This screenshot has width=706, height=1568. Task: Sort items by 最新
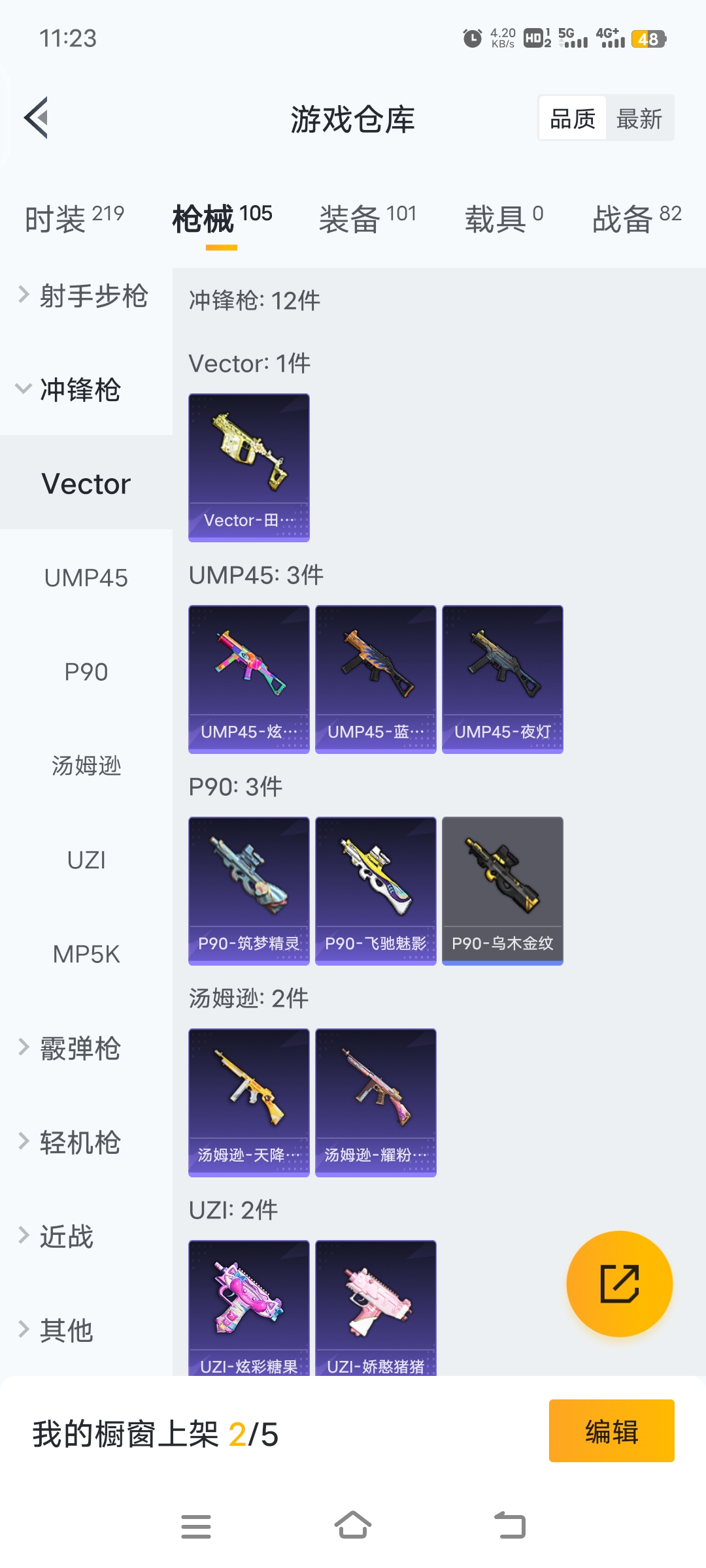click(639, 119)
